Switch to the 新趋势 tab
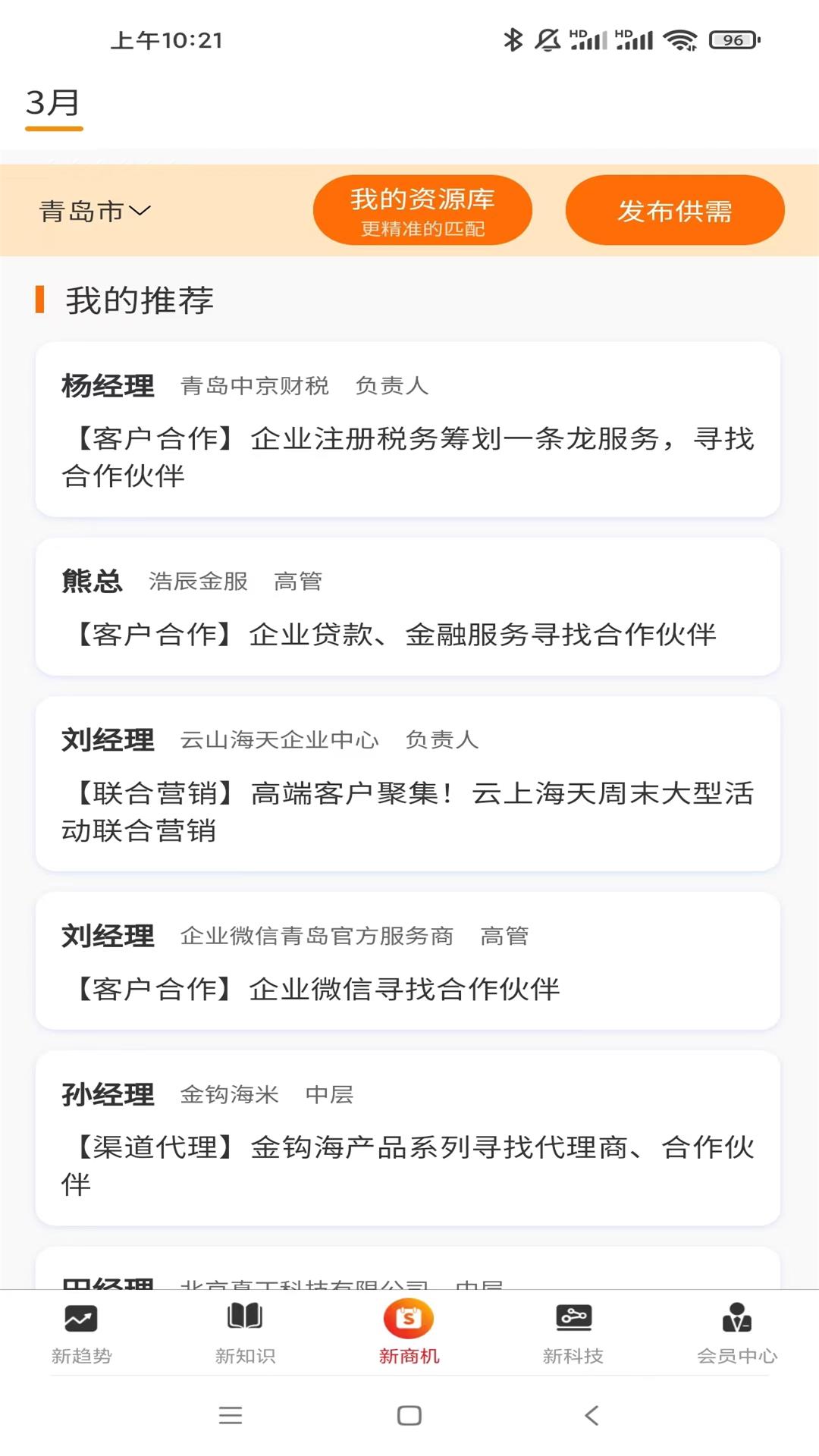Image resolution: width=819 pixels, height=1456 pixels. (81, 1333)
